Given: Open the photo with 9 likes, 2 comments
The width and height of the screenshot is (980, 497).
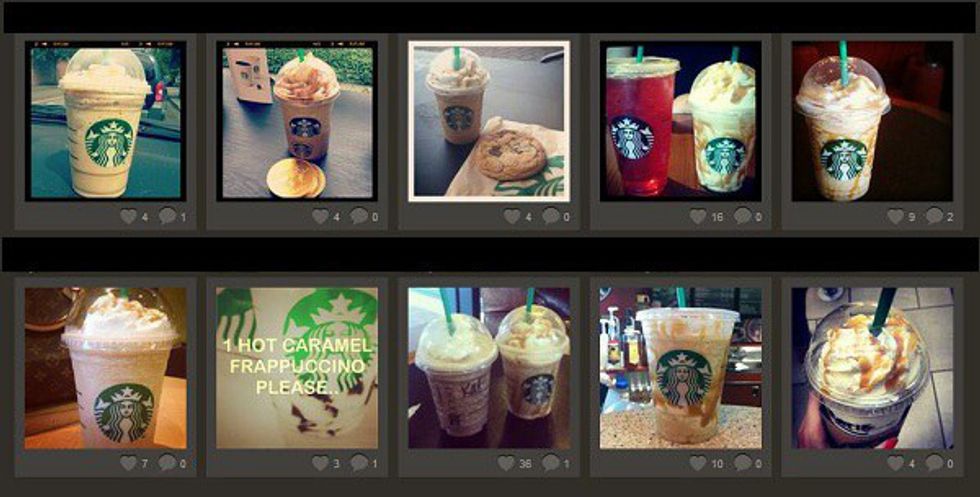Looking at the screenshot, I should tap(872, 120).
